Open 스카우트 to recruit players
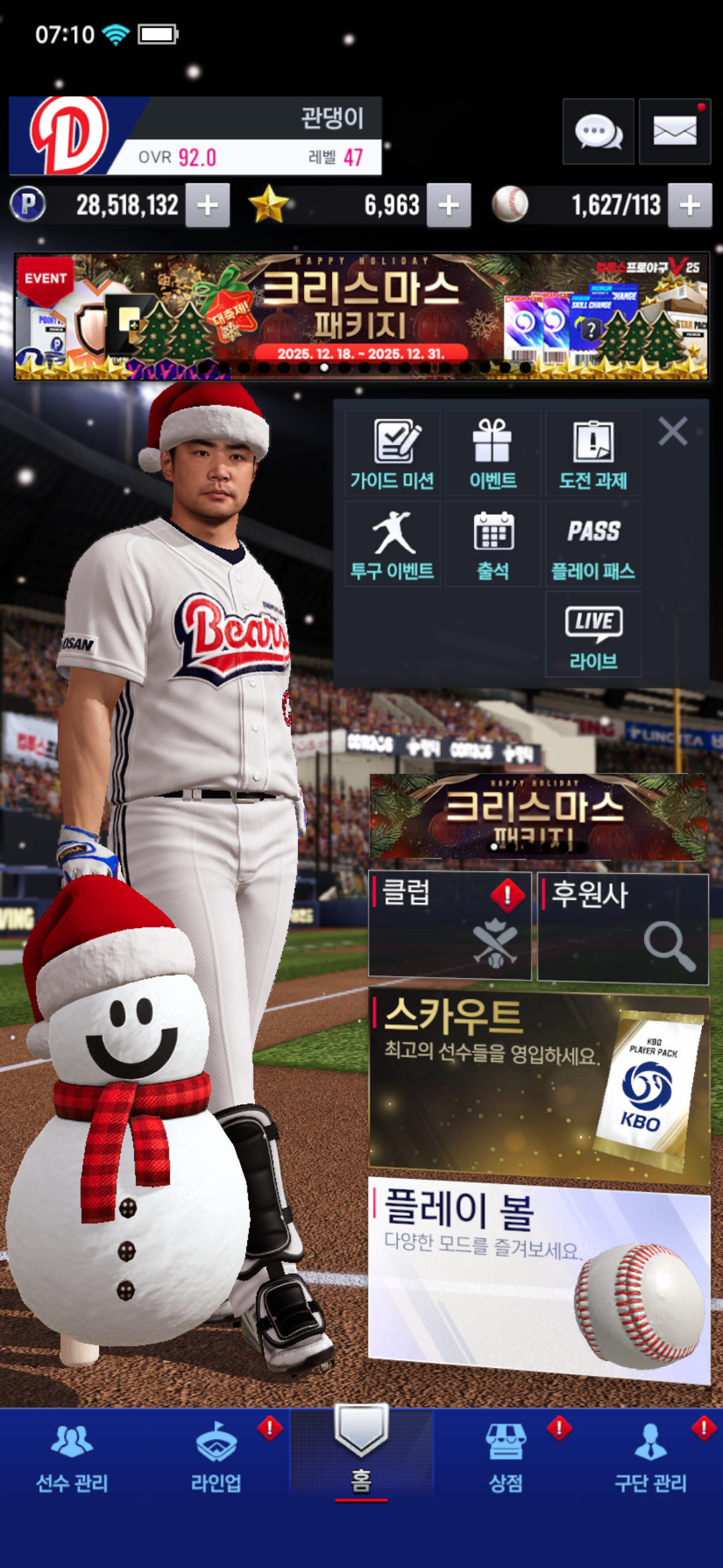 click(538, 1086)
